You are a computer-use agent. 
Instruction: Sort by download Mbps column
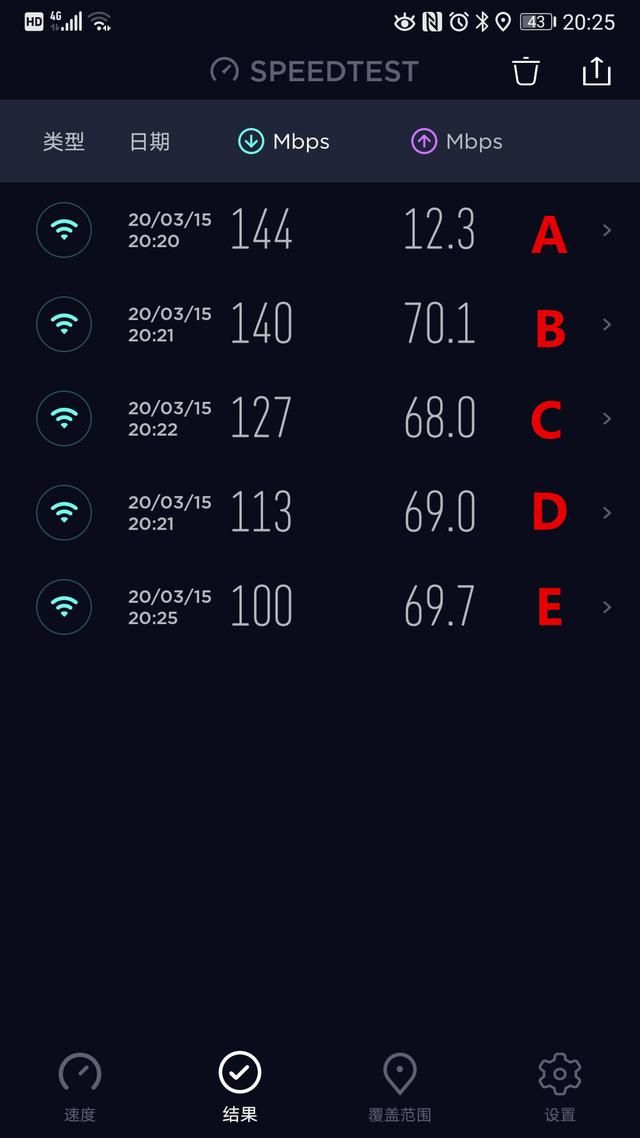coord(284,142)
